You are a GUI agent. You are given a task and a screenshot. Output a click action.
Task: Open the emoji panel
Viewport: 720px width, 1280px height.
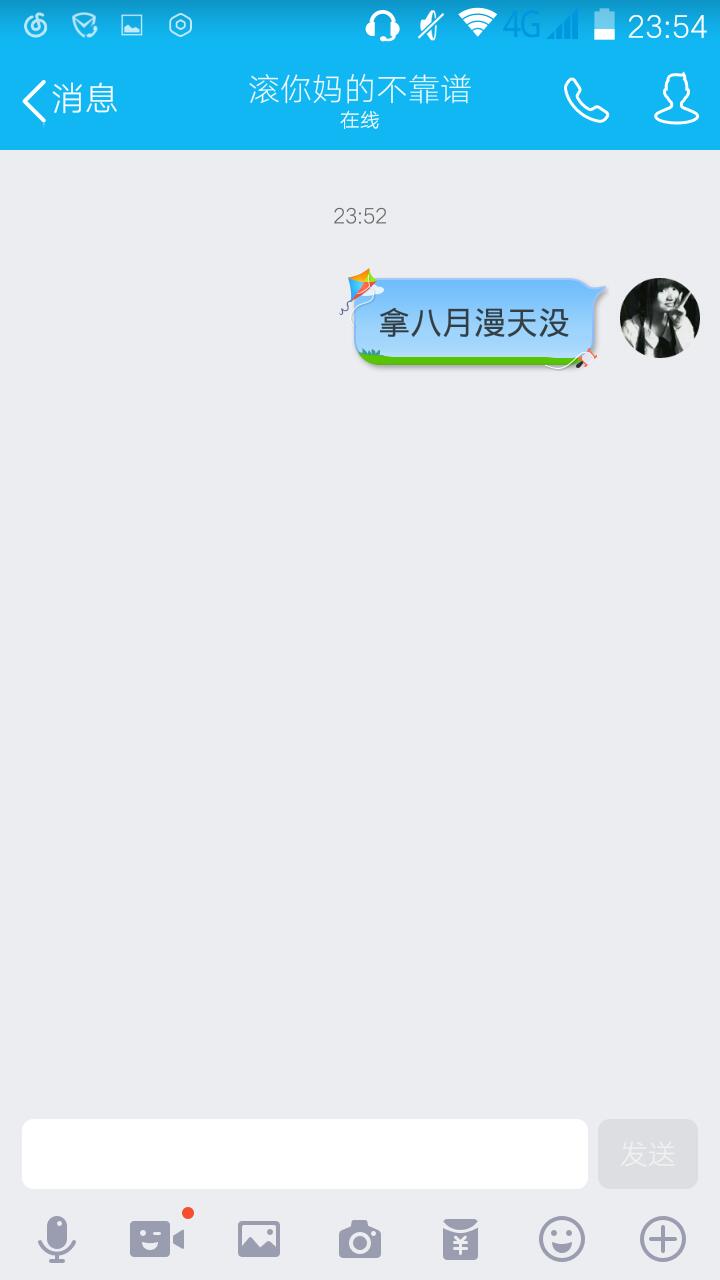point(562,1240)
